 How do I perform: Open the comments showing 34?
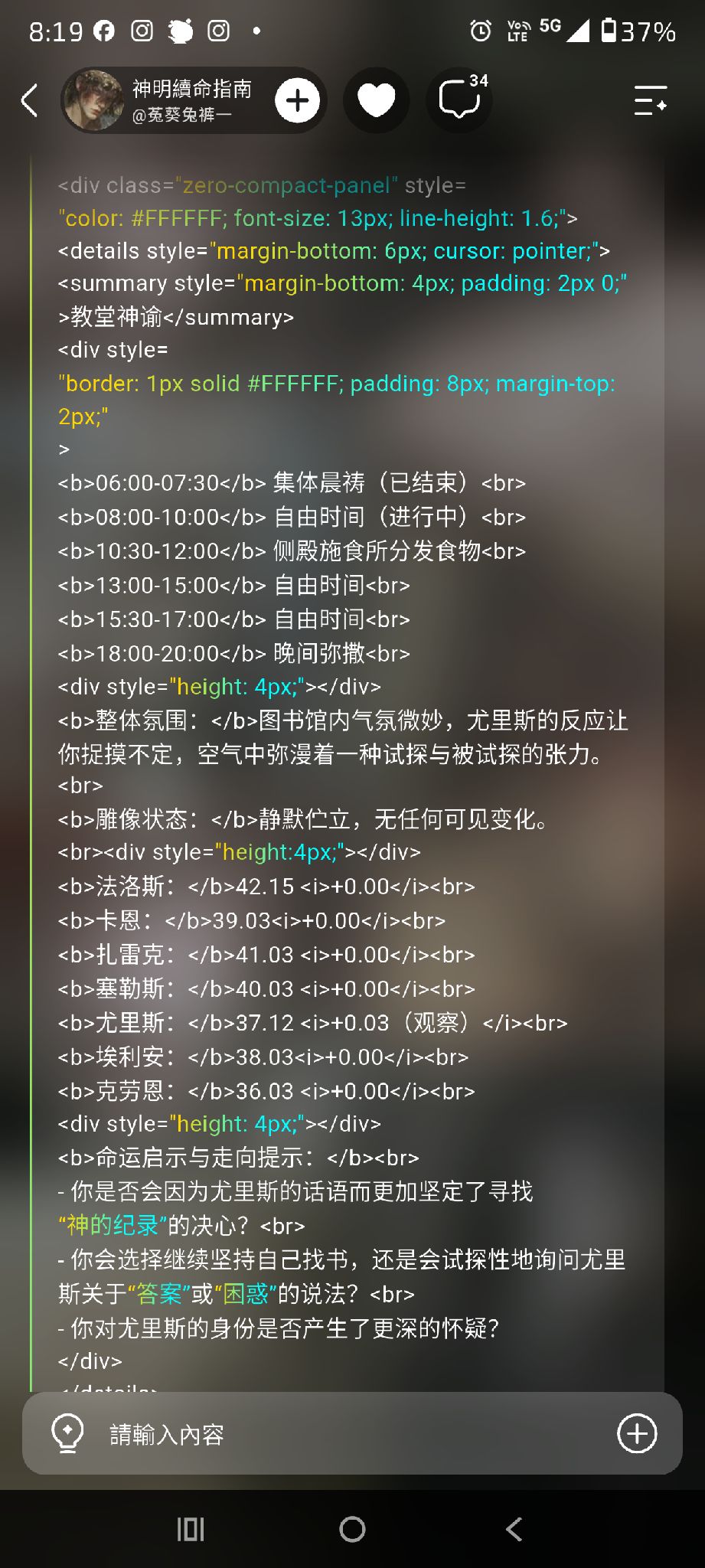(461, 100)
